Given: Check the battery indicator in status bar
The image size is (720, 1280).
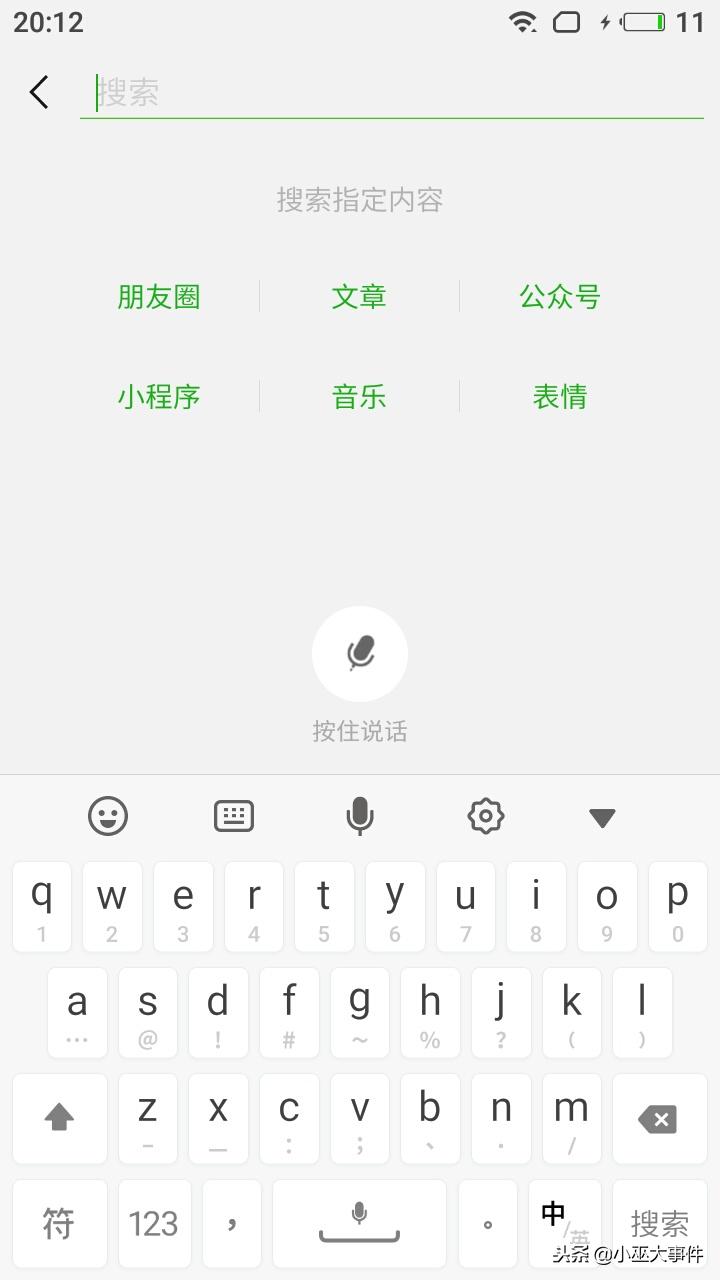Looking at the screenshot, I should click(644, 20).
